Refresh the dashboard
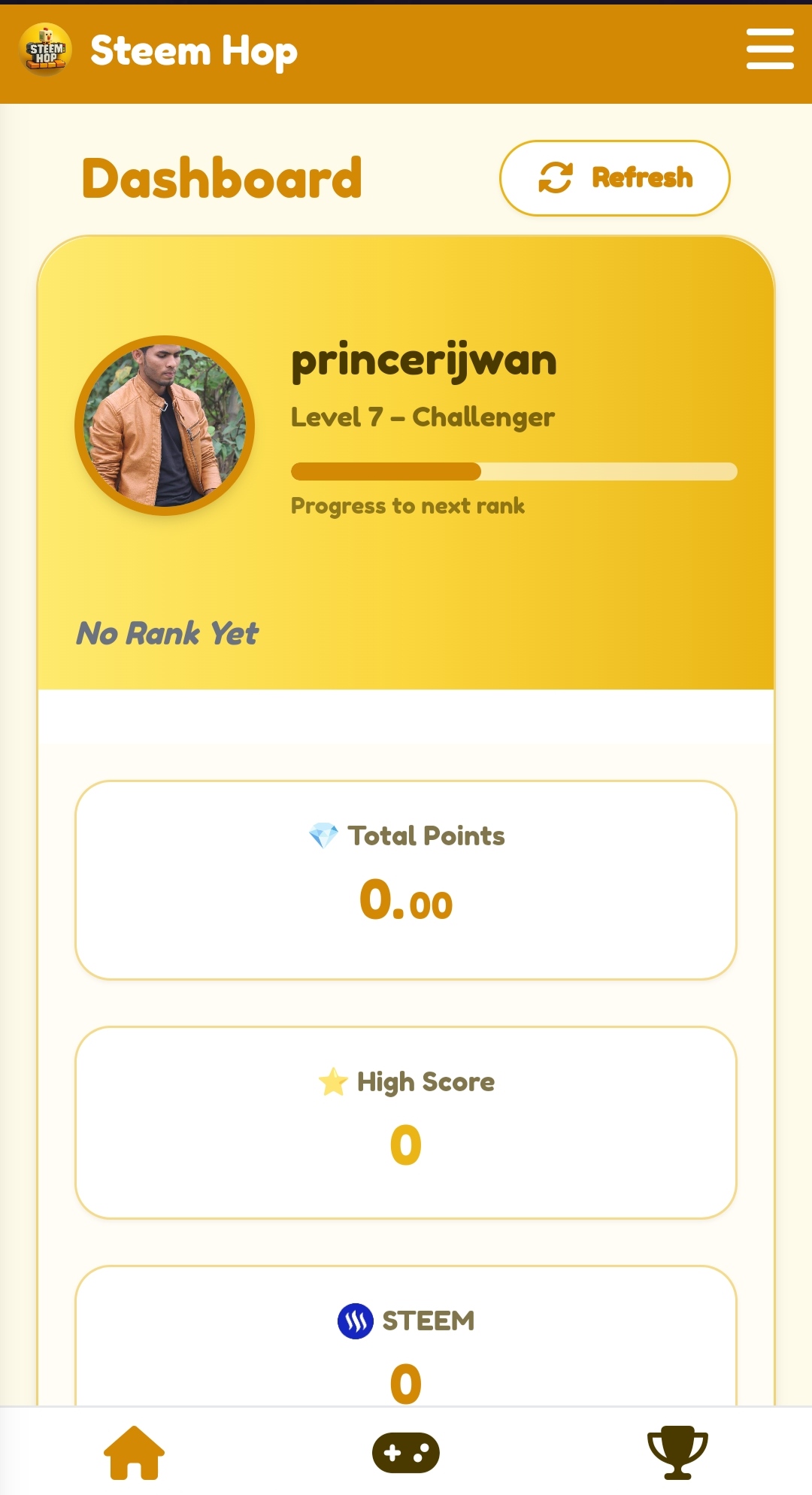Viewport: 812px width, 1495px height. (x=615, y=178)
